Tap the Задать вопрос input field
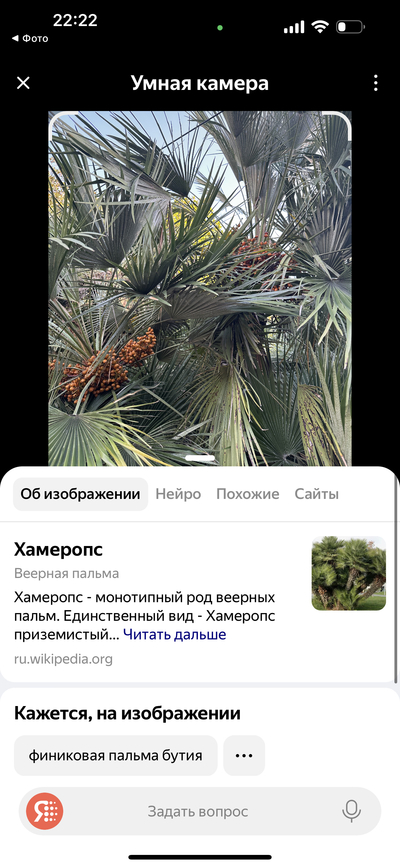Viewport: 400px width, 867px height. 200,811
